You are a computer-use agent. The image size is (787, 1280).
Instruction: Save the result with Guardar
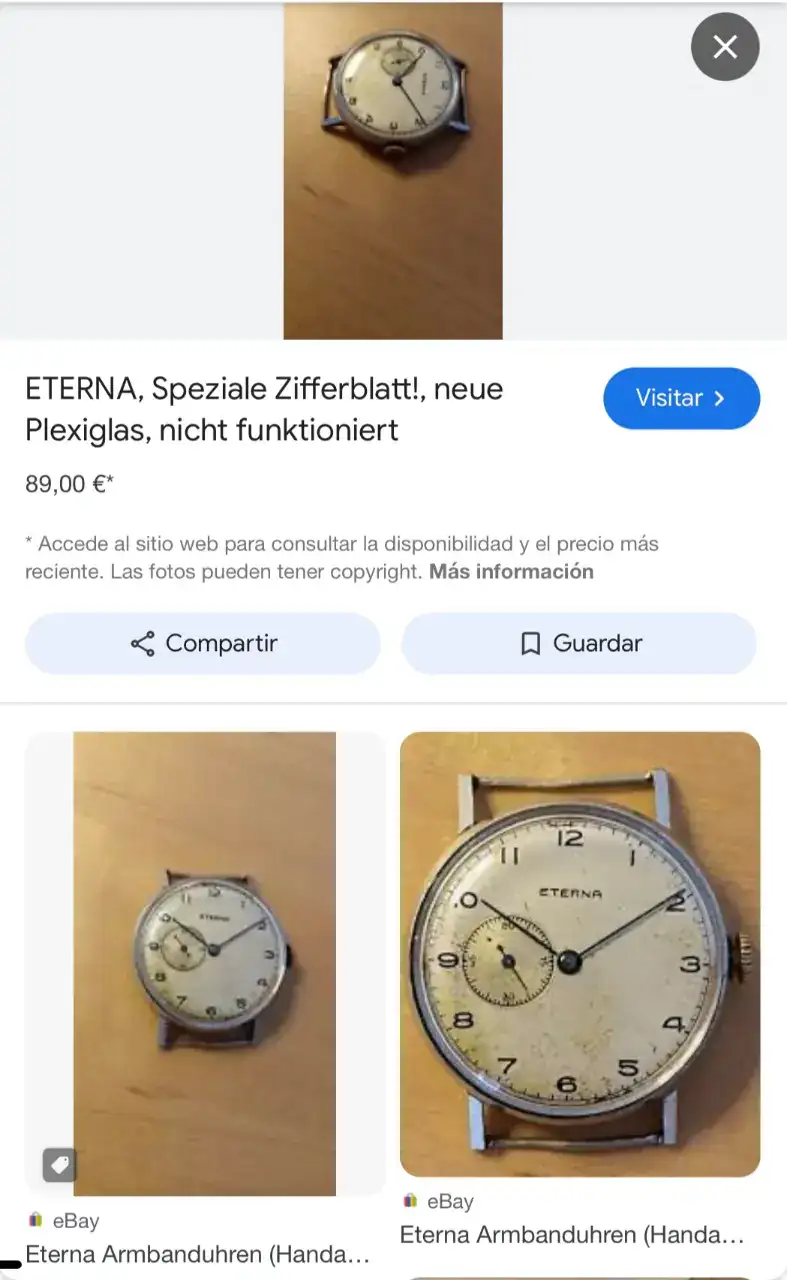tap(579, 643)
